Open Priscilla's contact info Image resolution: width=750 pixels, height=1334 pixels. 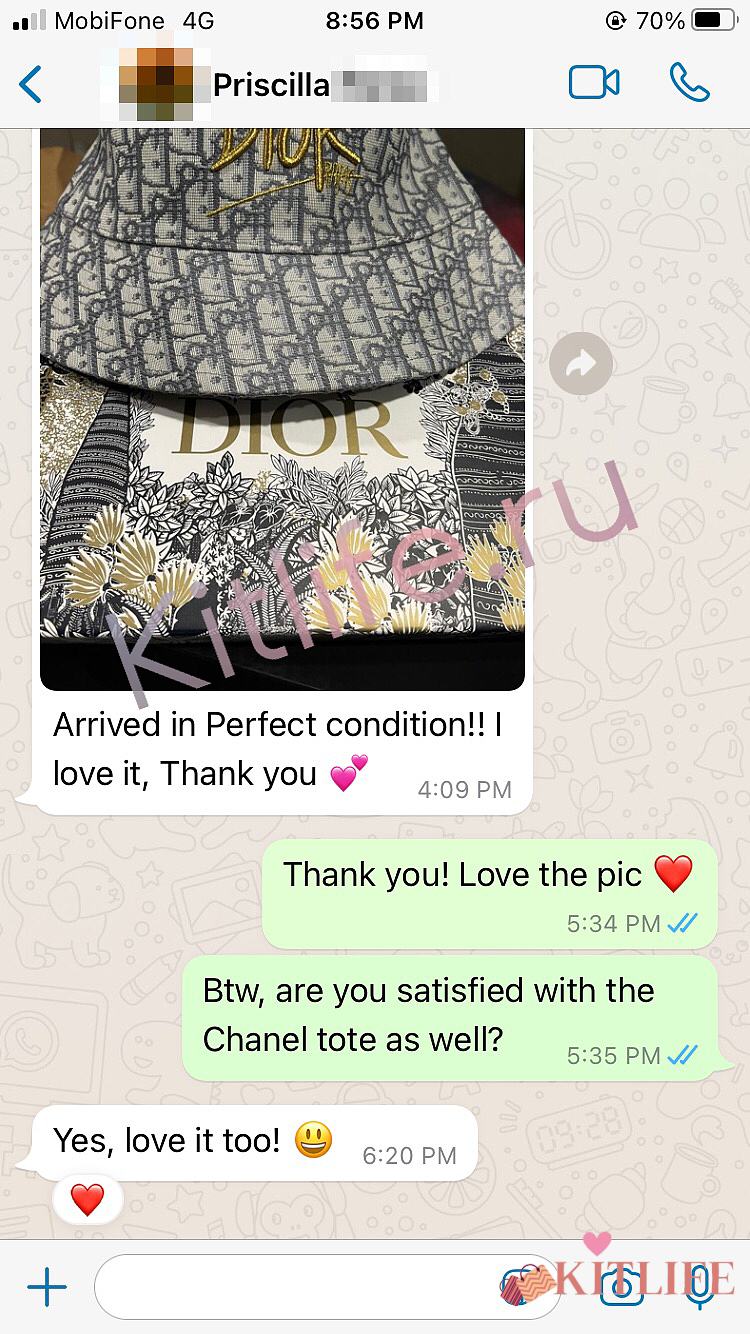272,85
